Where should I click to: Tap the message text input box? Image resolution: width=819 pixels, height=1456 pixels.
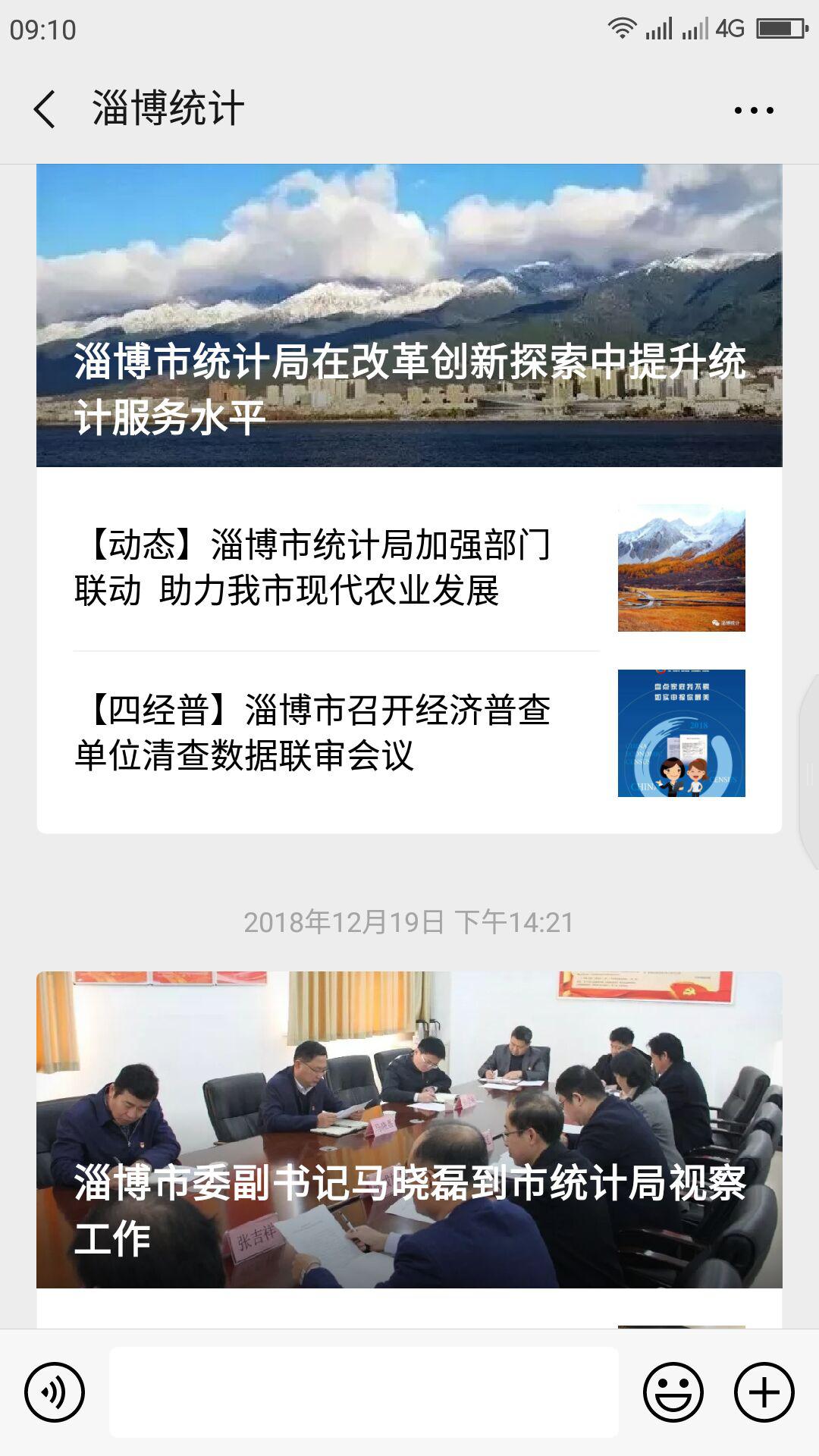click(x=364, y=1392)
